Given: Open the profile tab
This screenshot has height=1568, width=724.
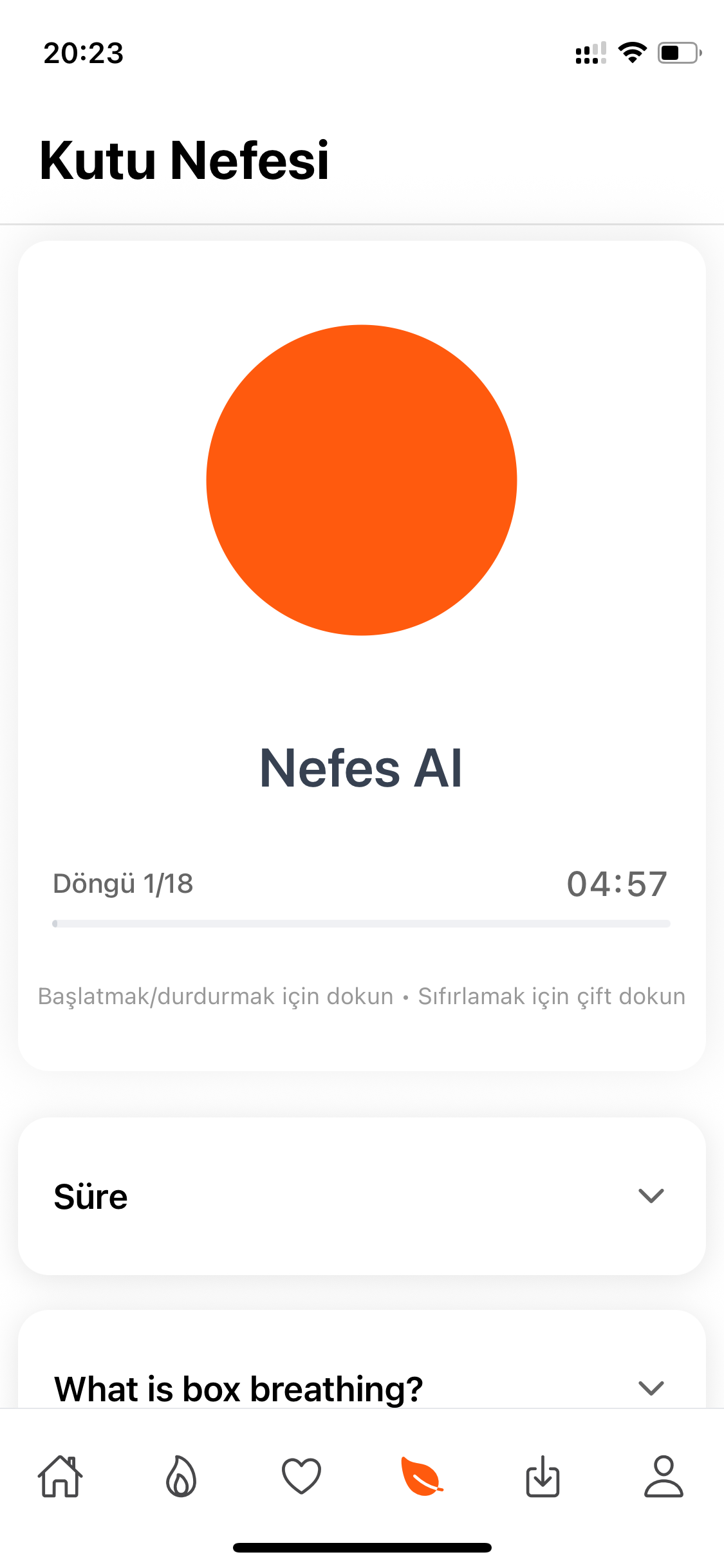Looking at the screenshot, I should click(x=664, y=1477).
